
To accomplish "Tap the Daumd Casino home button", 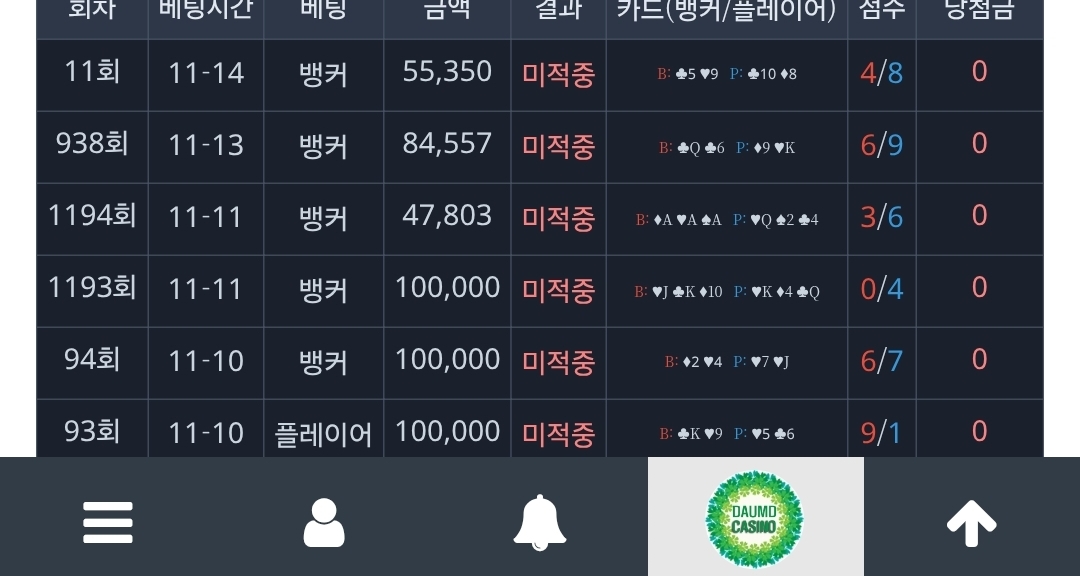I will click(x=755, y=519).
